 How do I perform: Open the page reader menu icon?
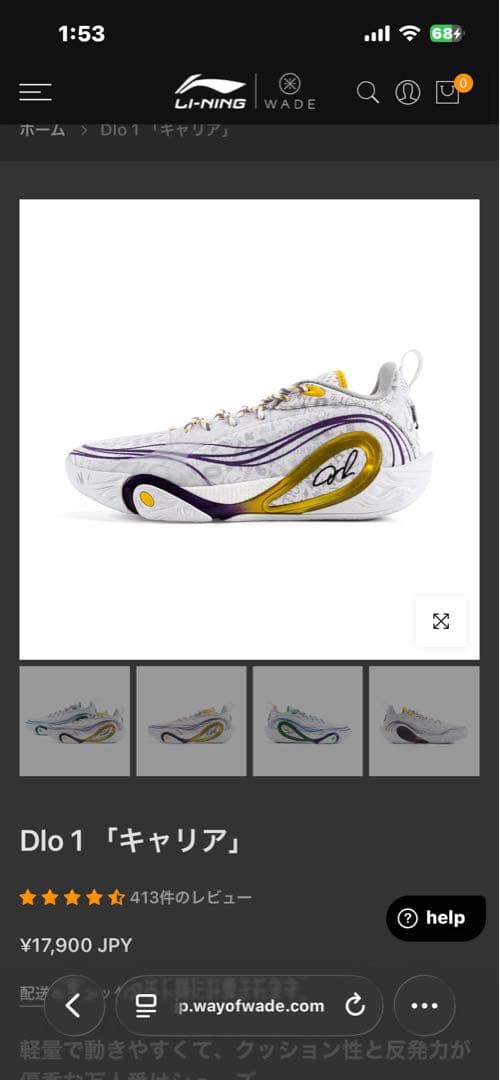(146, 1006)
